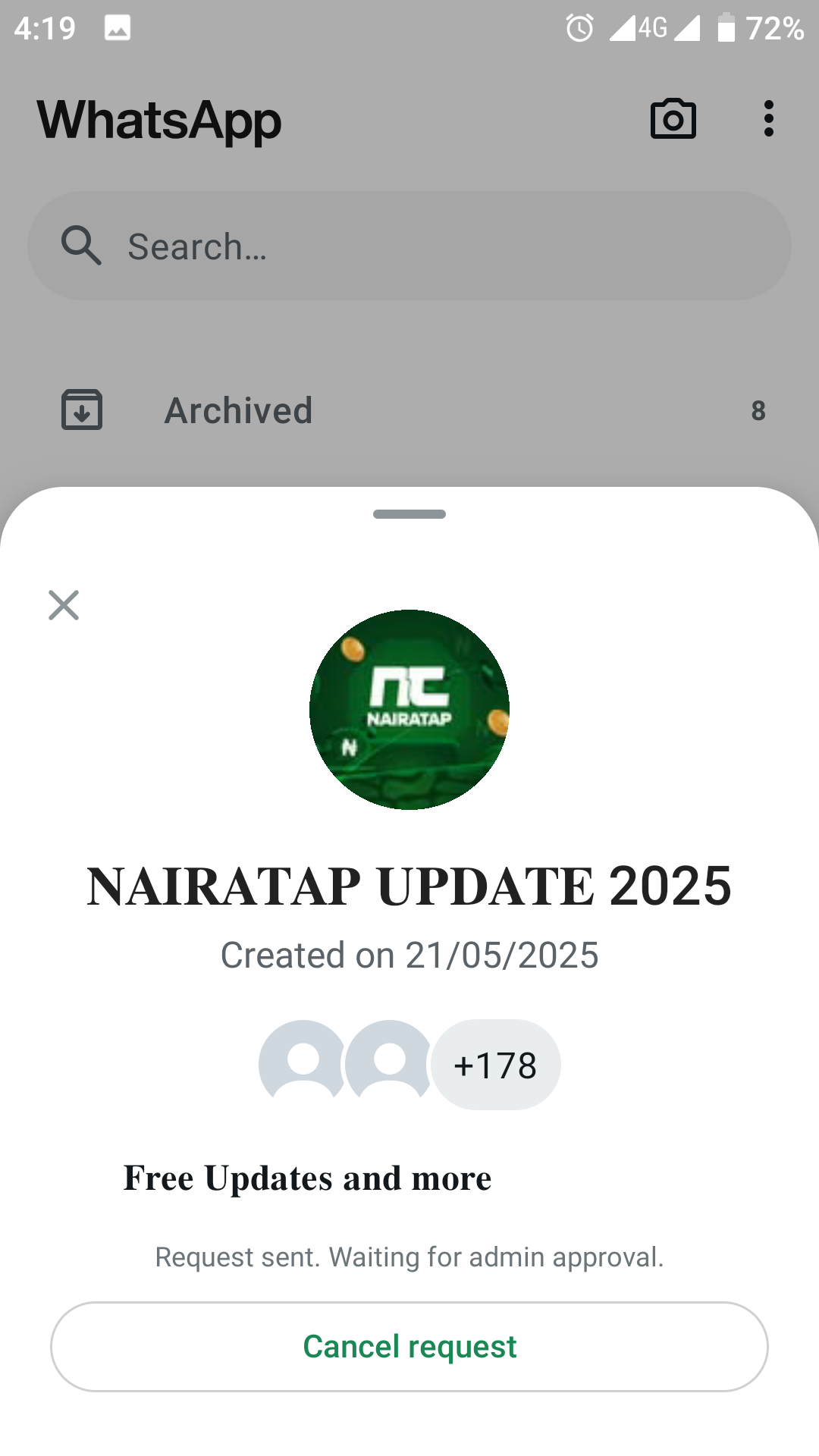Screen dimensions: 819x1456
Task: Open Archived chats
Action: click(x=238, y=410)
